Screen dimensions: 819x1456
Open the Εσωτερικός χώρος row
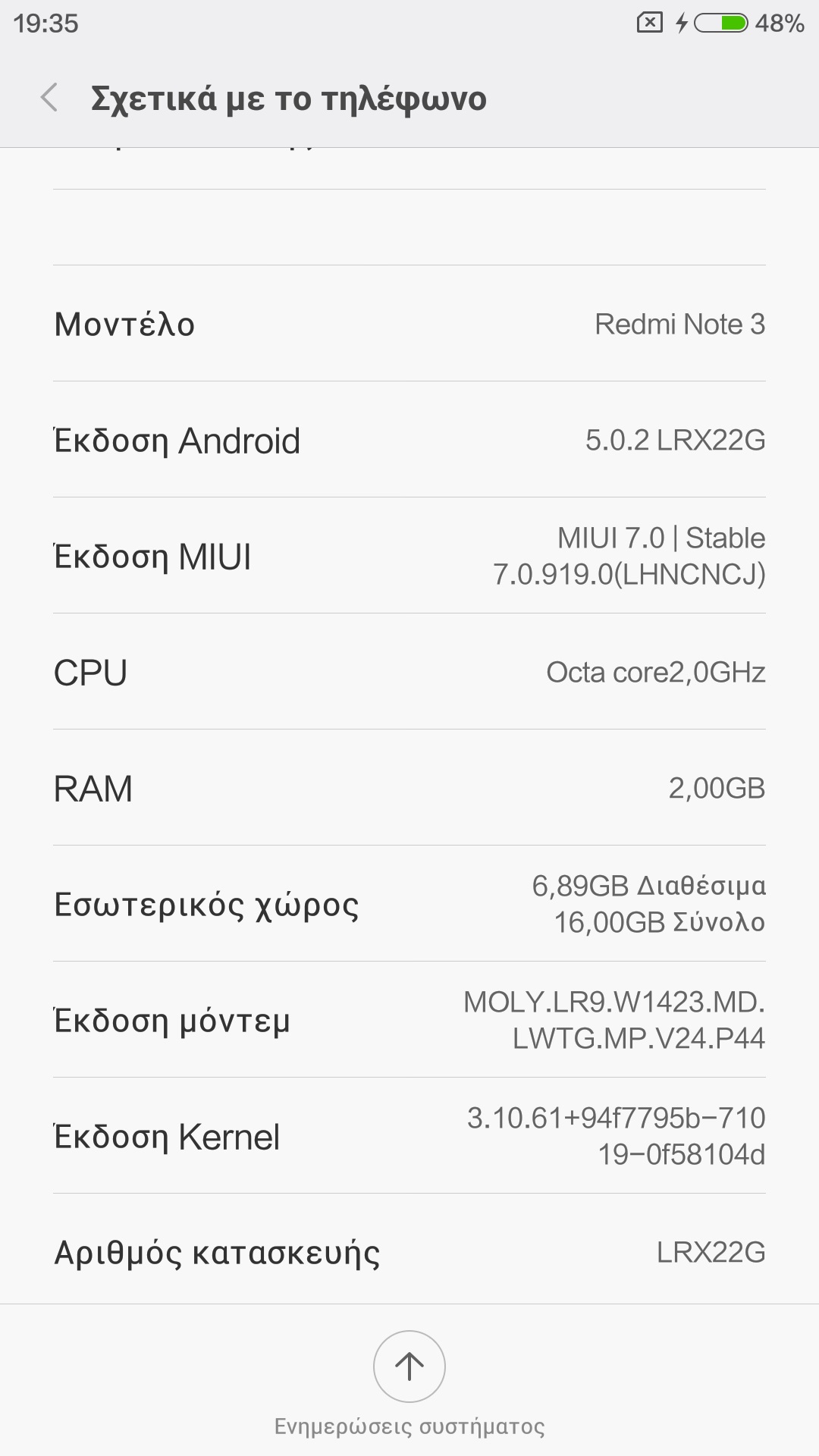click(409, 904)
